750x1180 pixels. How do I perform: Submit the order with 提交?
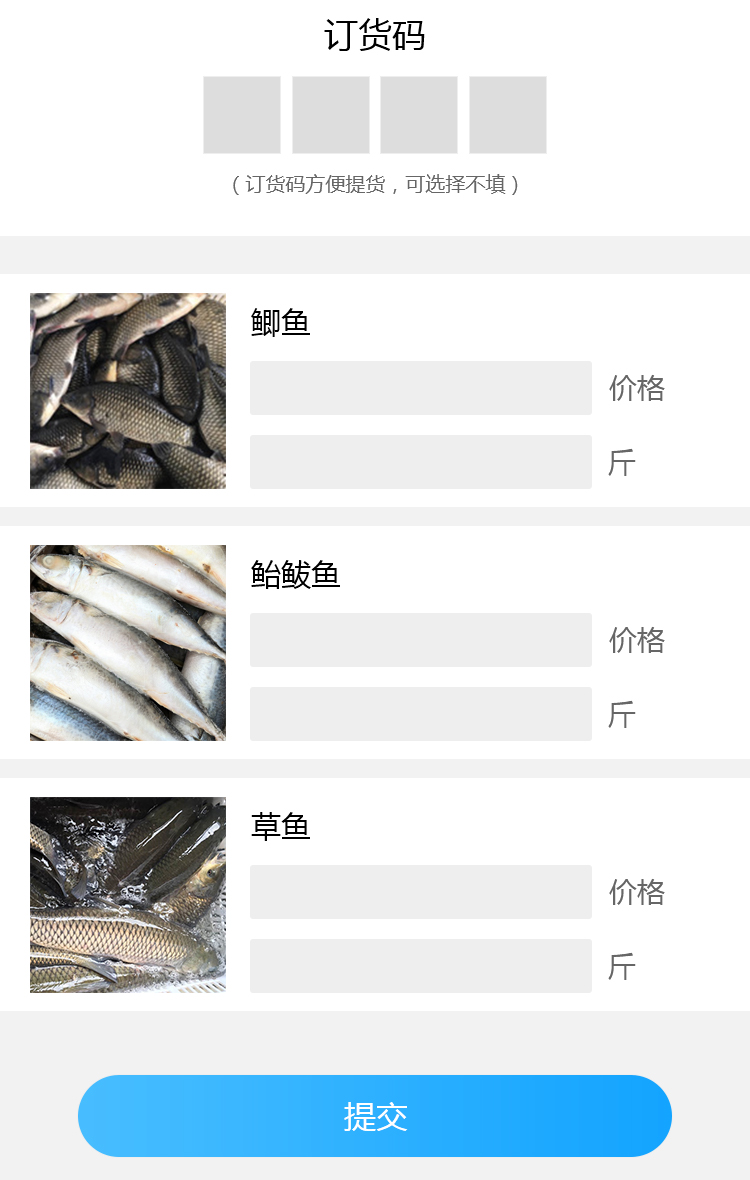click(x=375, y=1116)
